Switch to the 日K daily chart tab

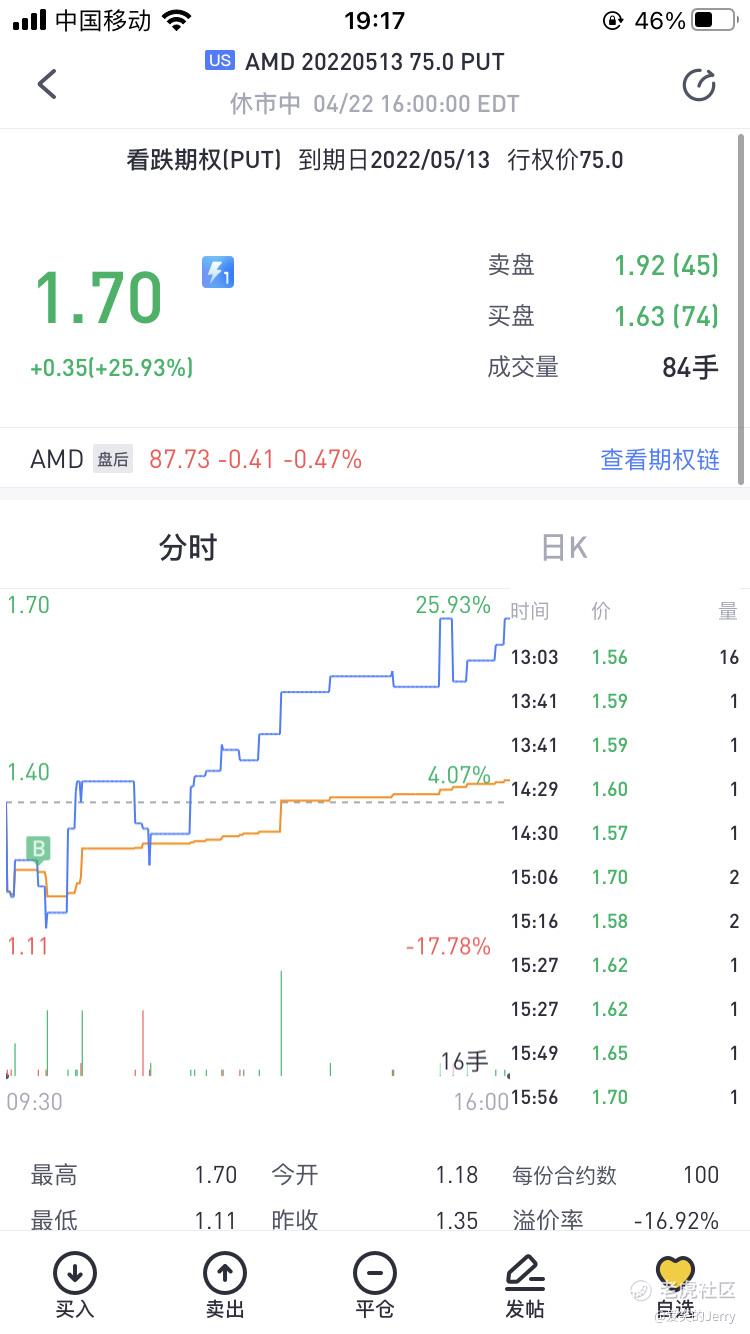[563, 547]
